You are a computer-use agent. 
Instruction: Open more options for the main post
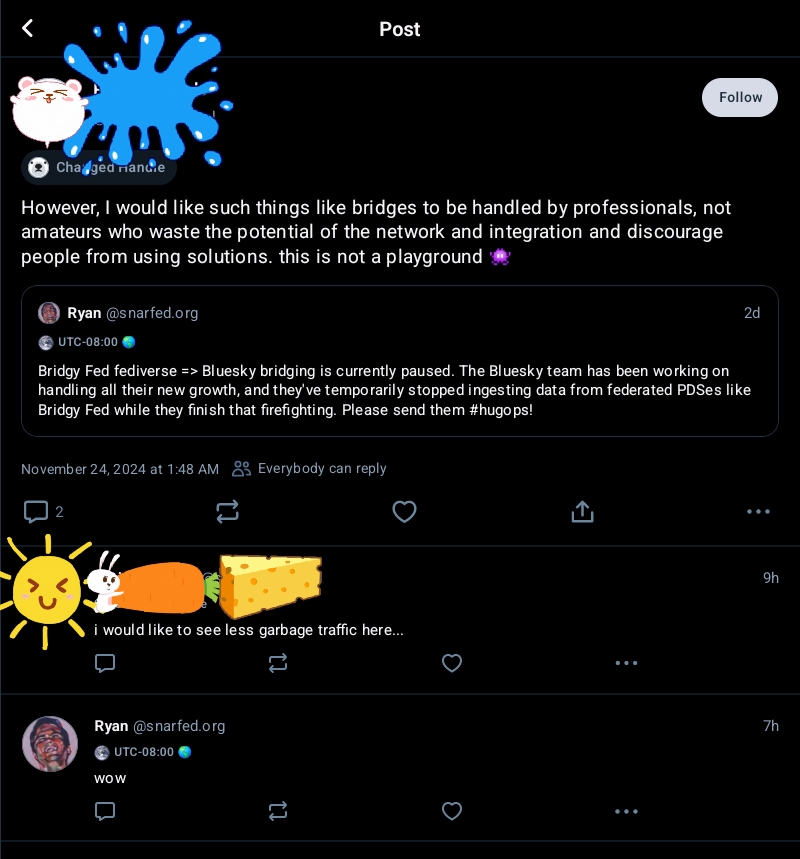758,512
